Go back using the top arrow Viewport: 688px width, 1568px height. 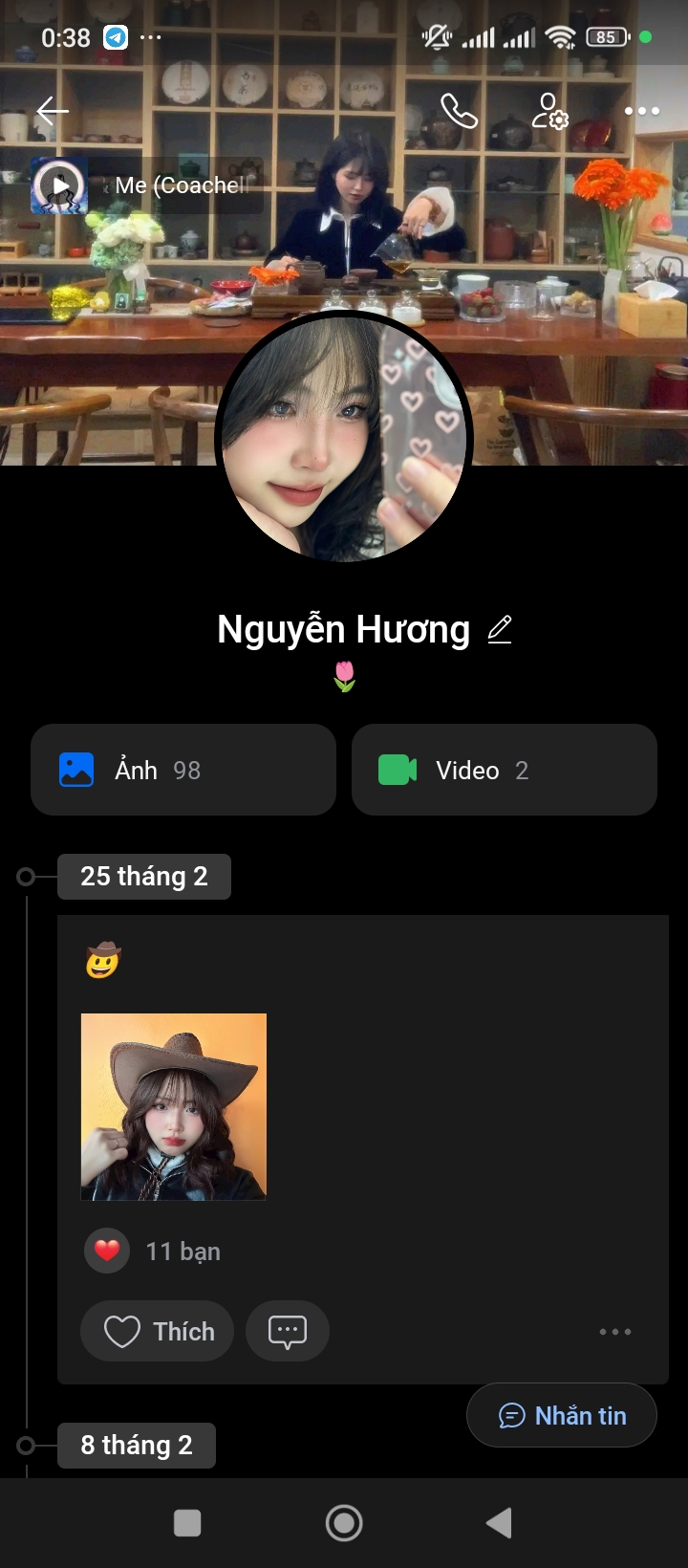click(x=53, y=112)
